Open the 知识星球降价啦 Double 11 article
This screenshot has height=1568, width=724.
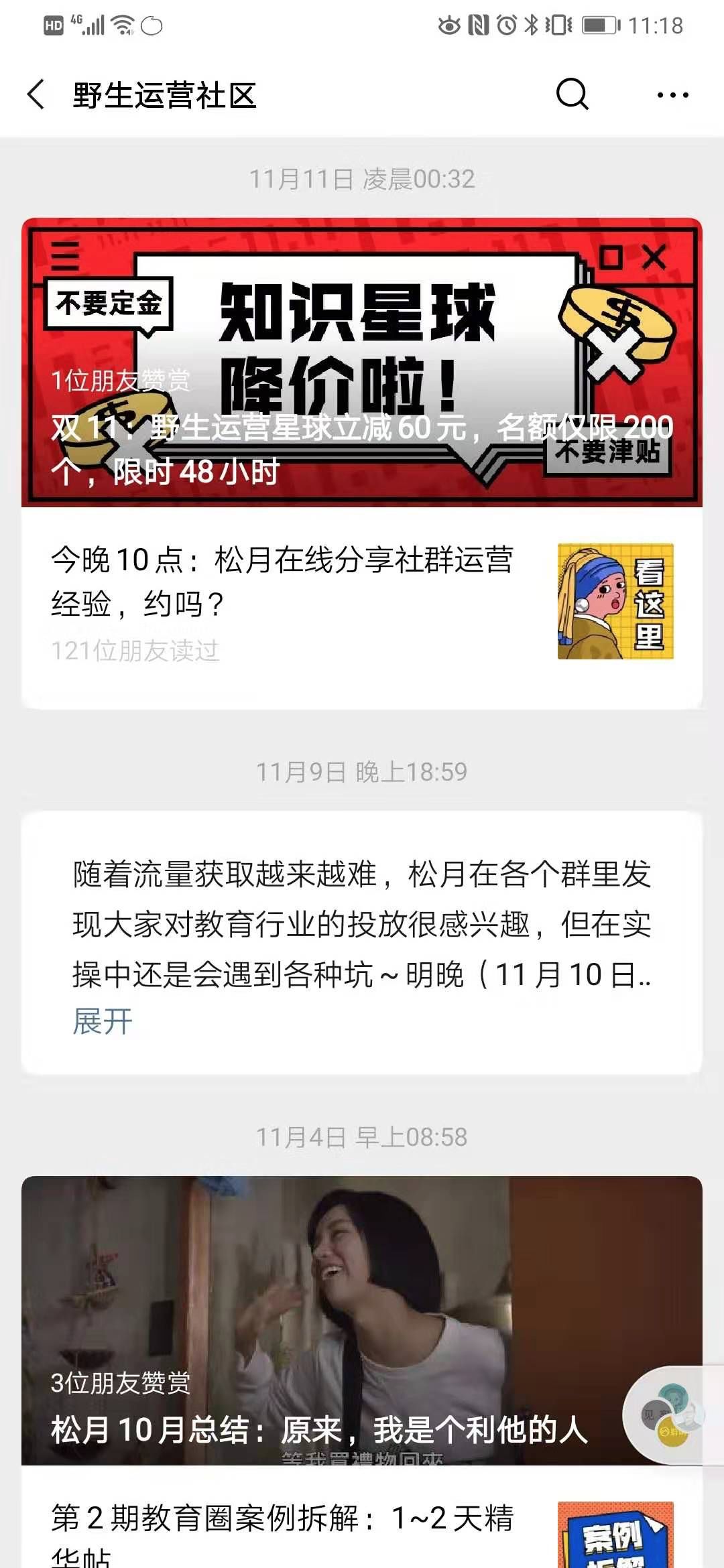point(362,362)
